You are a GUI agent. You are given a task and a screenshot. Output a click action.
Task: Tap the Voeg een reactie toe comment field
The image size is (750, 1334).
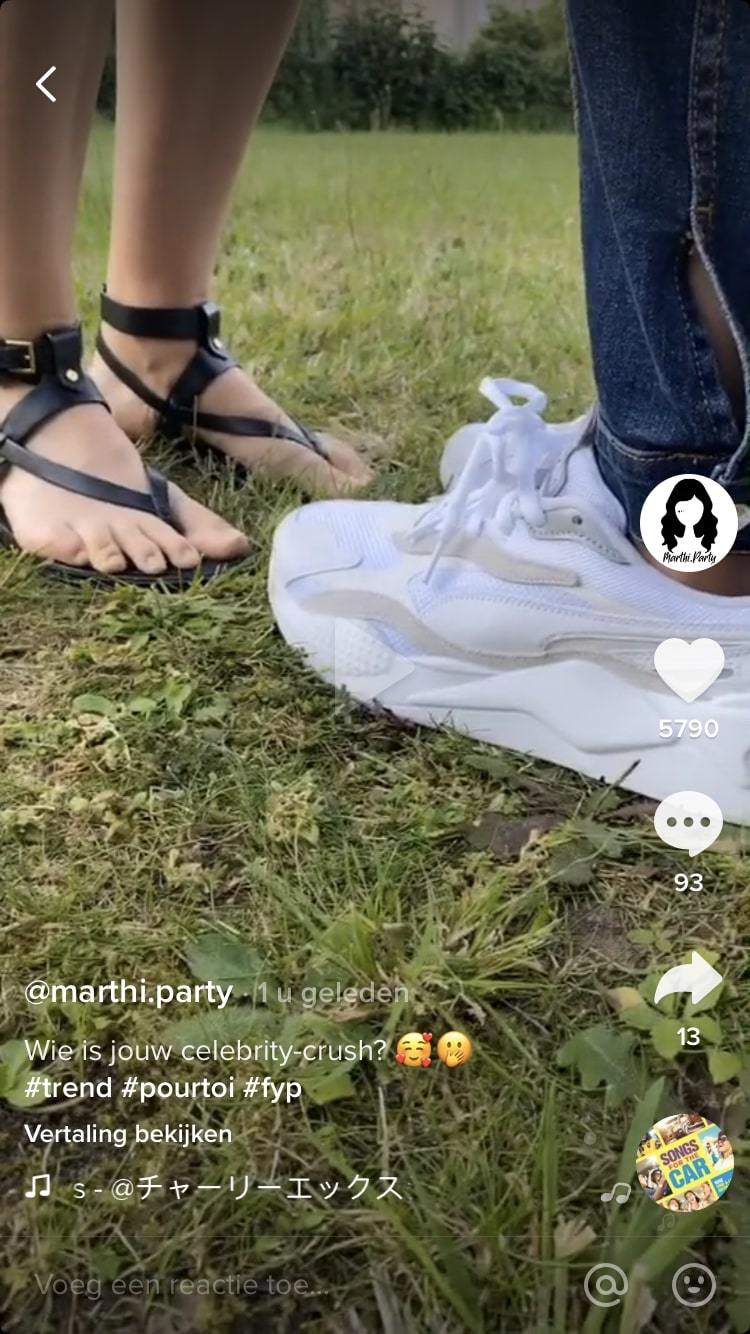(290, 1285)
